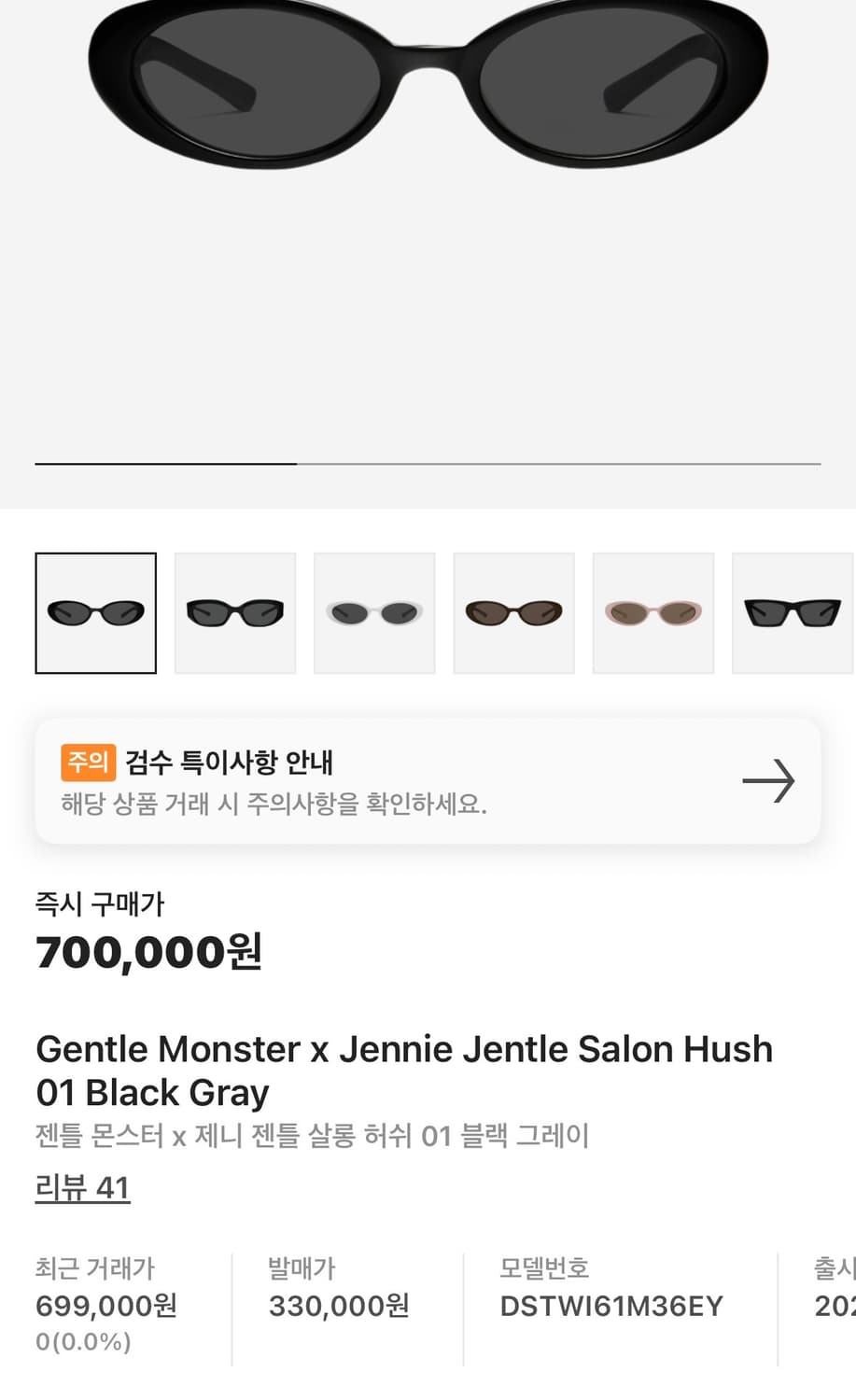Click the Korean product name subtitle
Image resolution: width=856 pixels, height=1400 pixels.
311,1135
